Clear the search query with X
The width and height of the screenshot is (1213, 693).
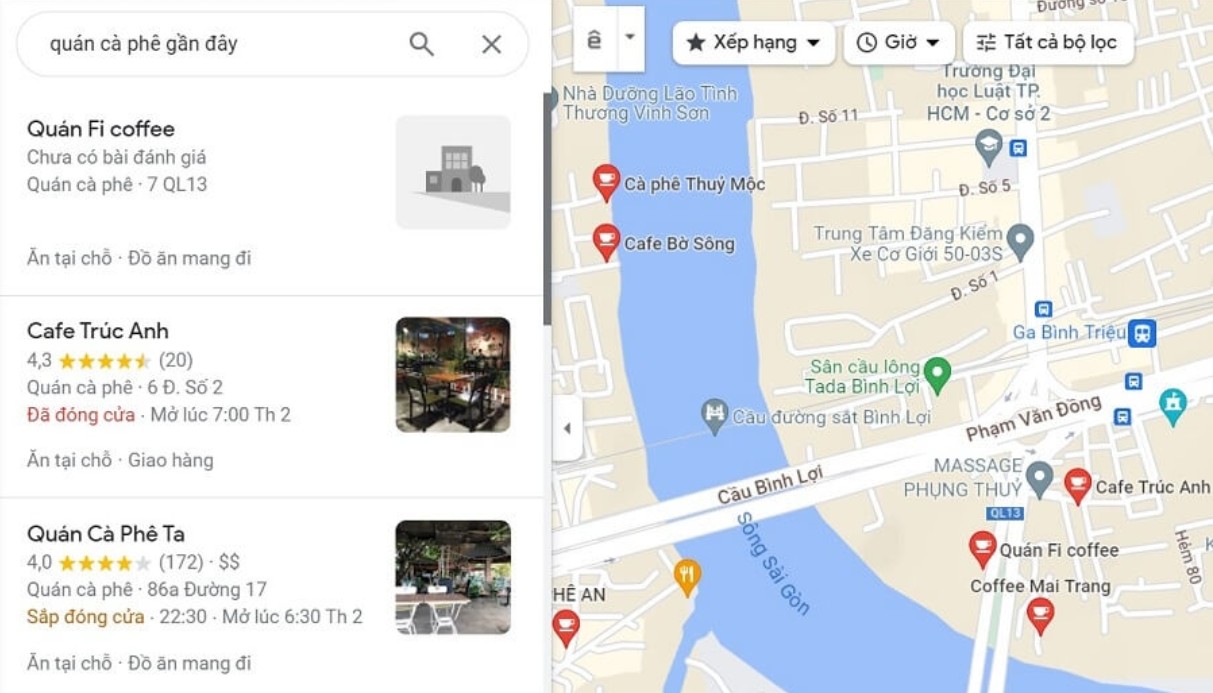[491, 44]
